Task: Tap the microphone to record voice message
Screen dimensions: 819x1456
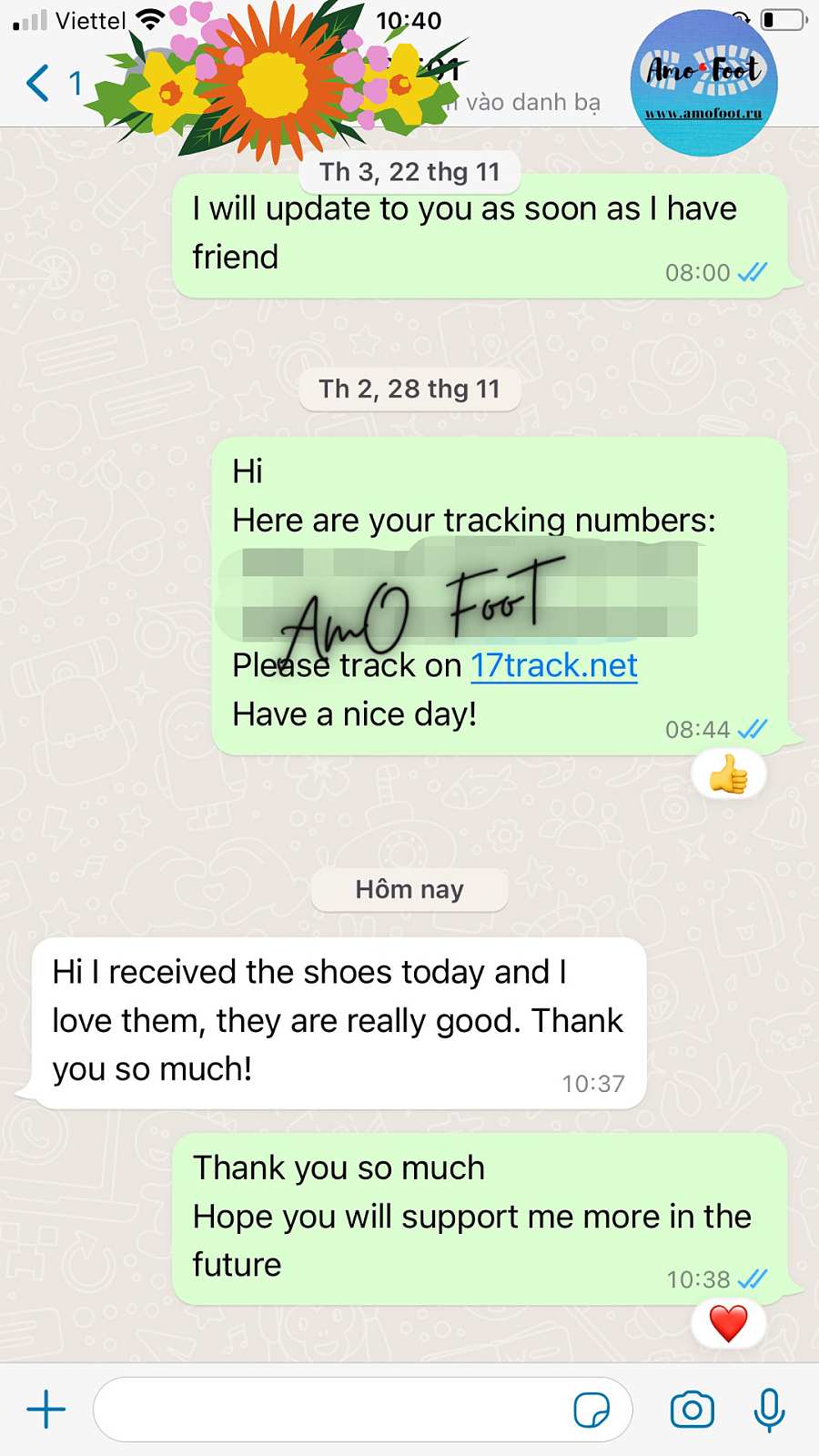Action: [x=769, y=1410]
